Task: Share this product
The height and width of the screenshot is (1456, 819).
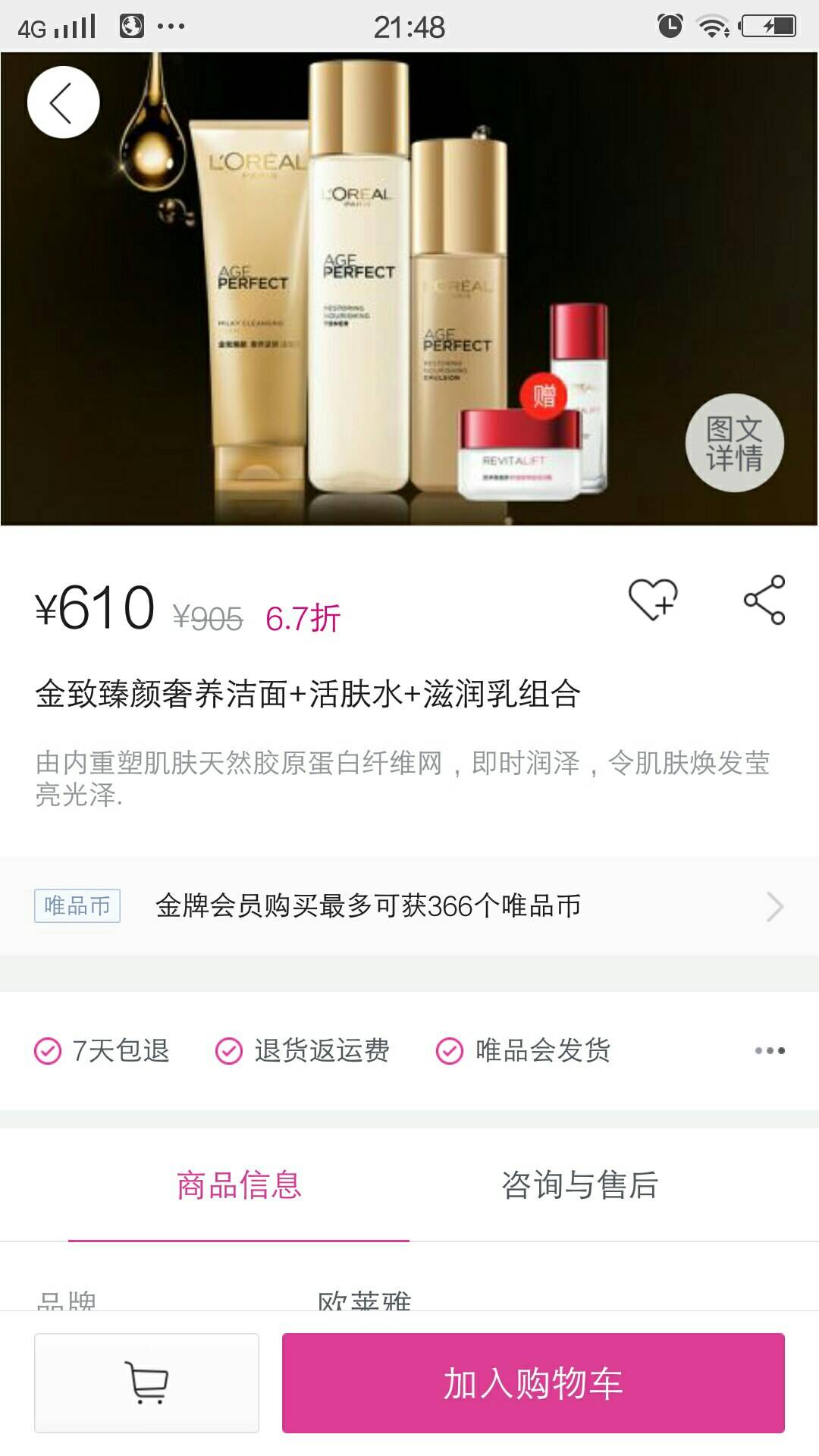Action: (764, 600)
